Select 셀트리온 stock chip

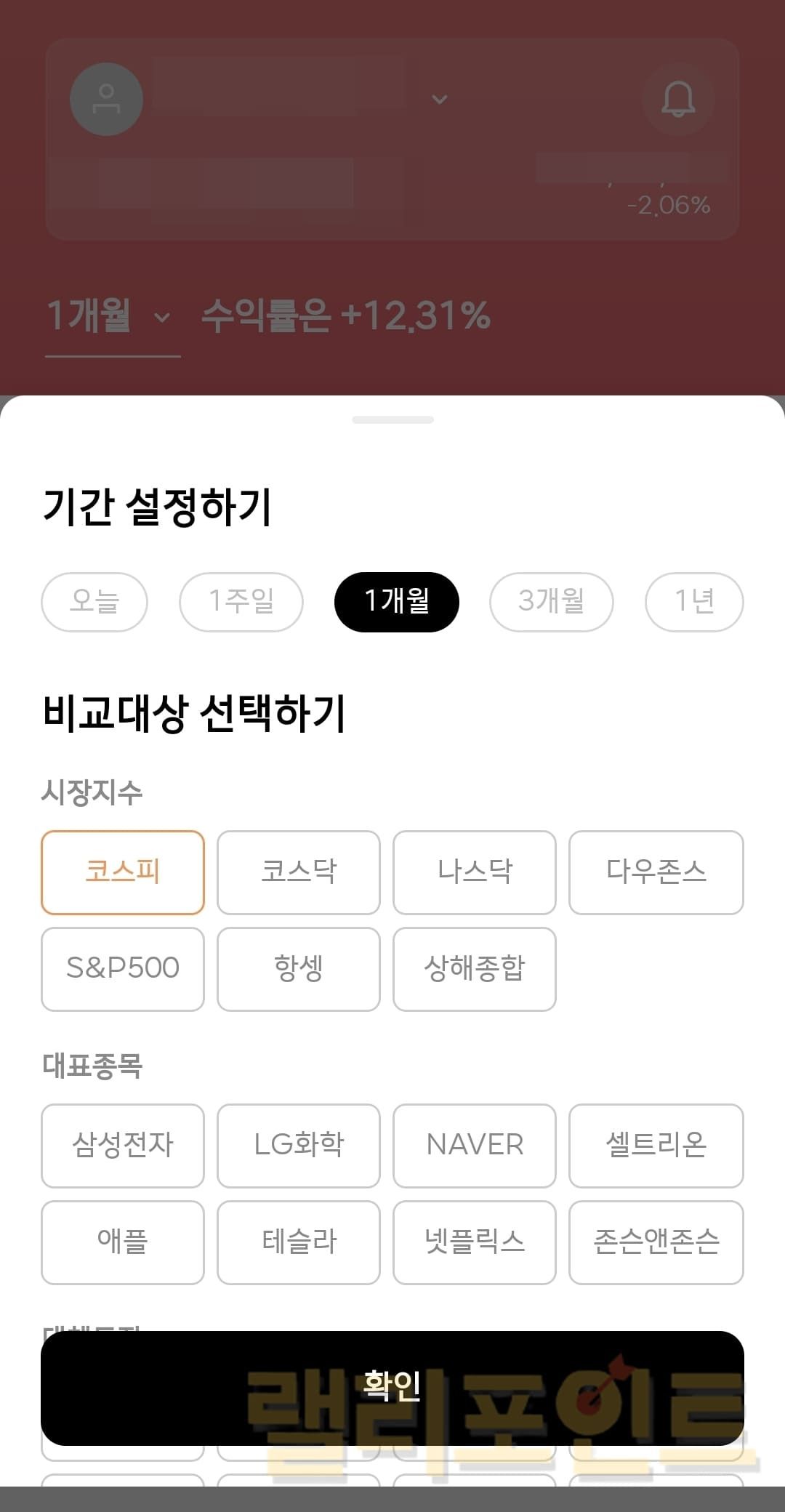point(656,1145)
